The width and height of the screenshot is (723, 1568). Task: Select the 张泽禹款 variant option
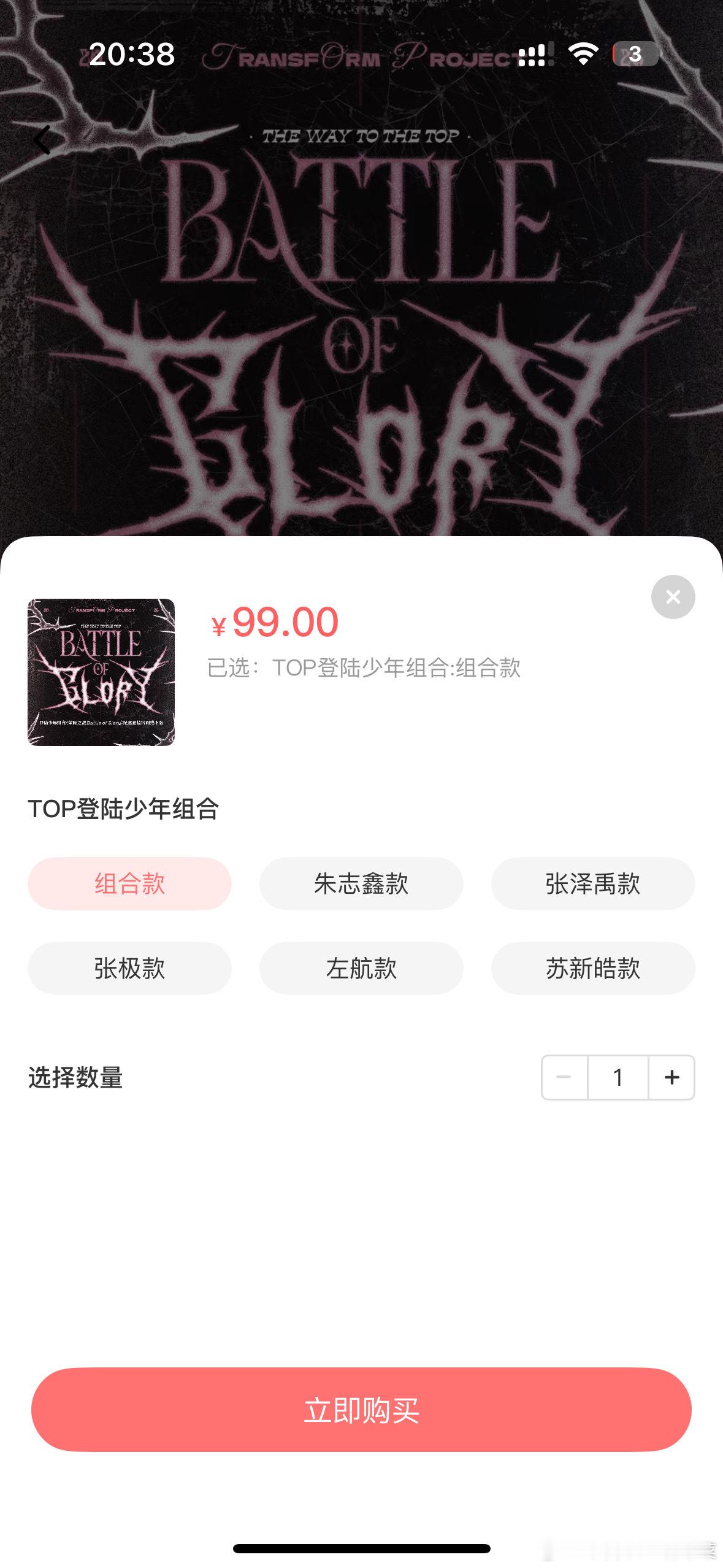pyautogui.click(x=592, y=883)
